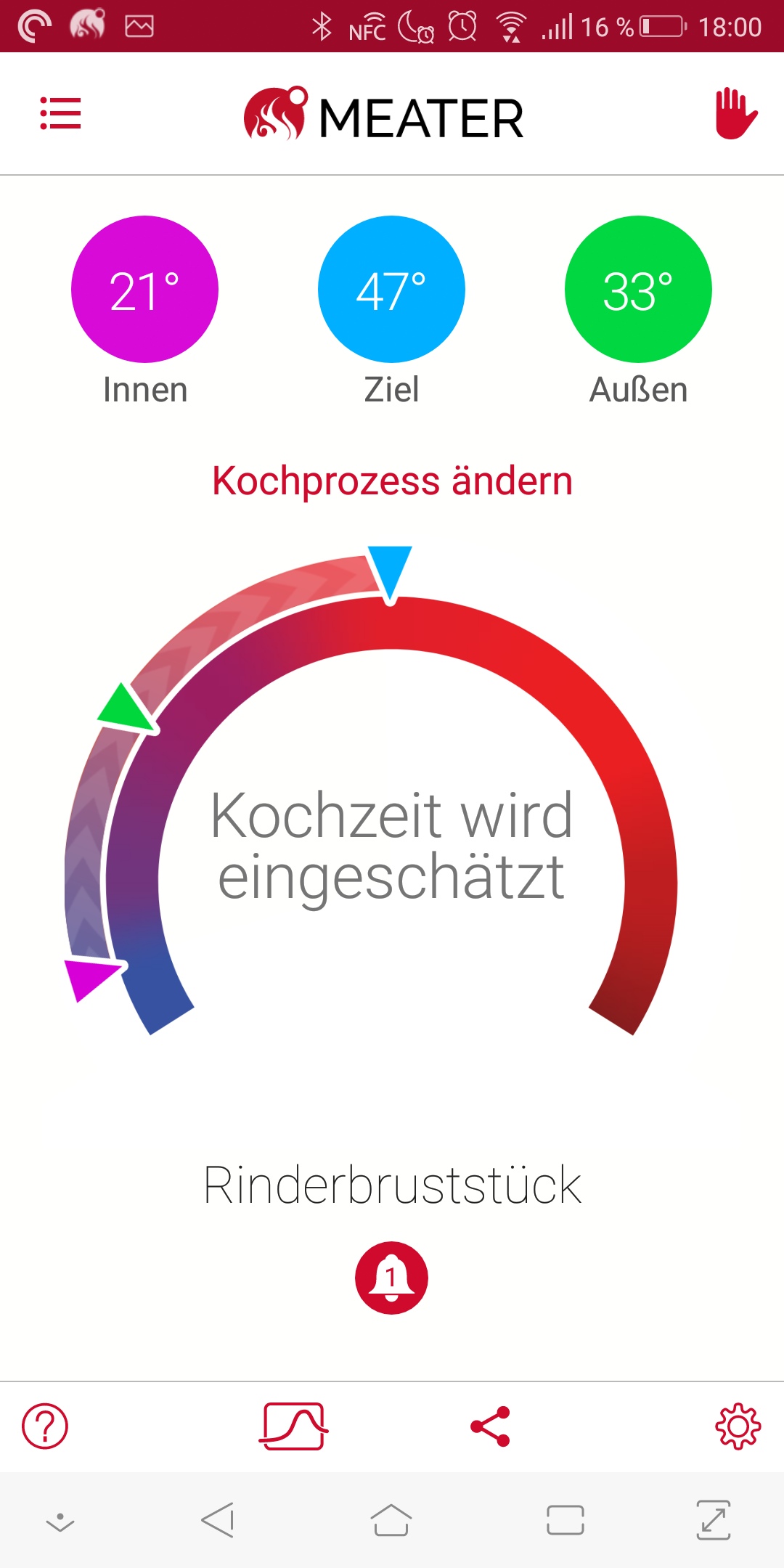Open settings gear
The image size is (784, 1568).
[738, 1426]
